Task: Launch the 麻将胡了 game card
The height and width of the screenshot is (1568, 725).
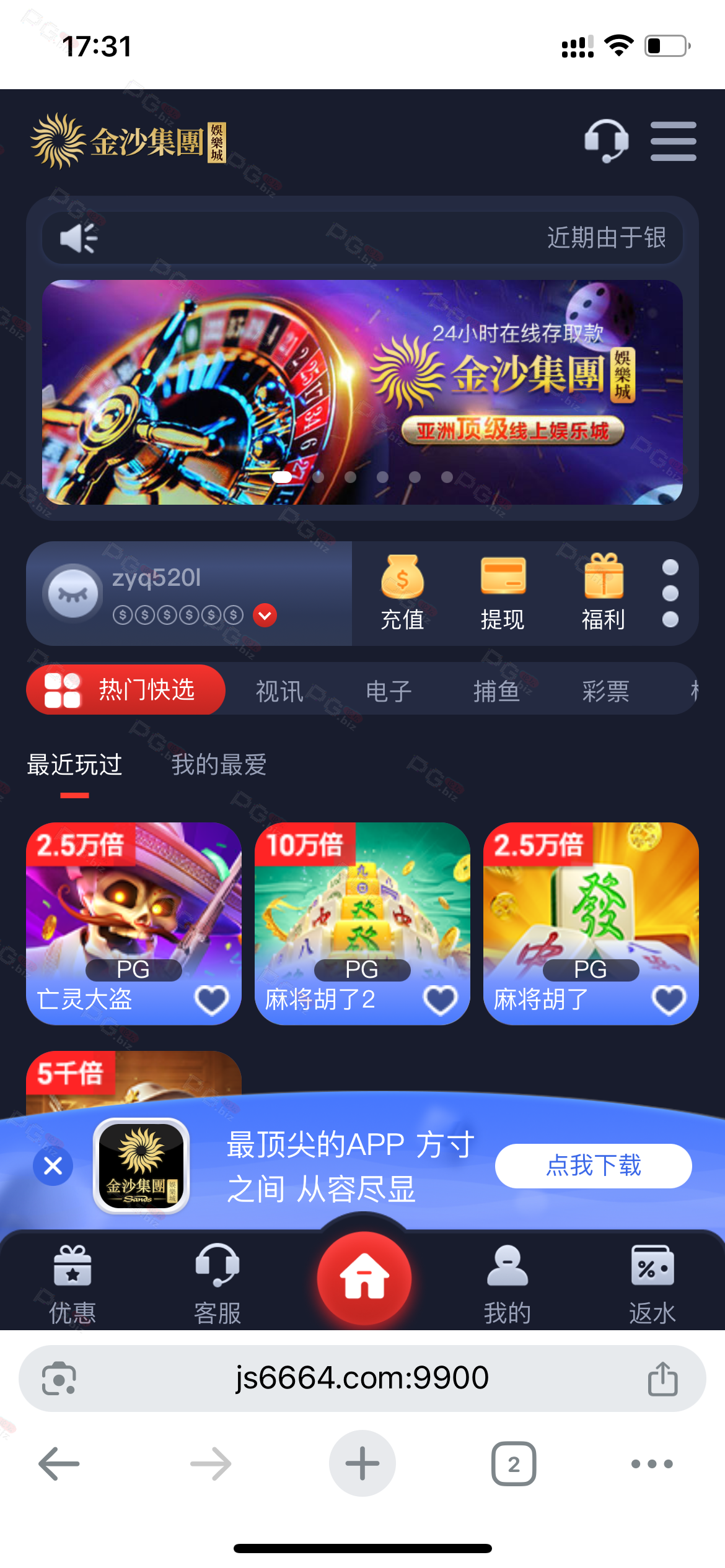Action: point(591,910)
